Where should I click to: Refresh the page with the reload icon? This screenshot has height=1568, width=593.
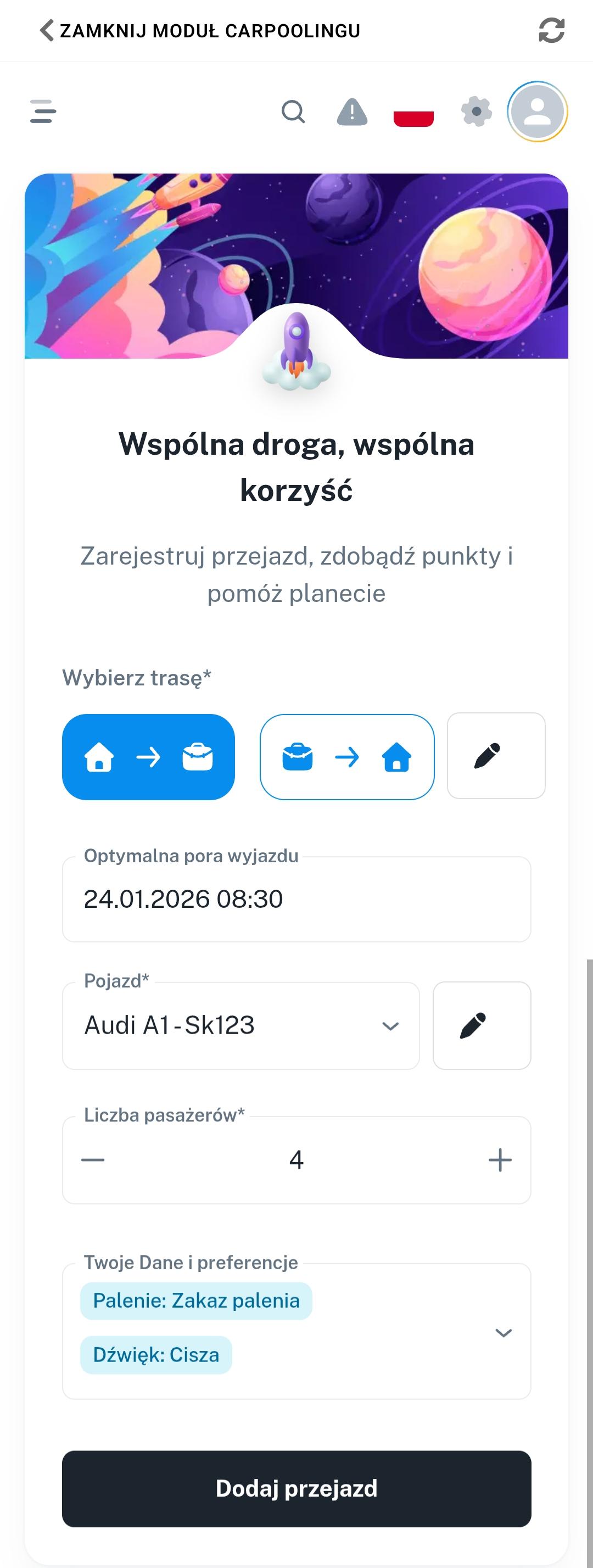(551, 30)
